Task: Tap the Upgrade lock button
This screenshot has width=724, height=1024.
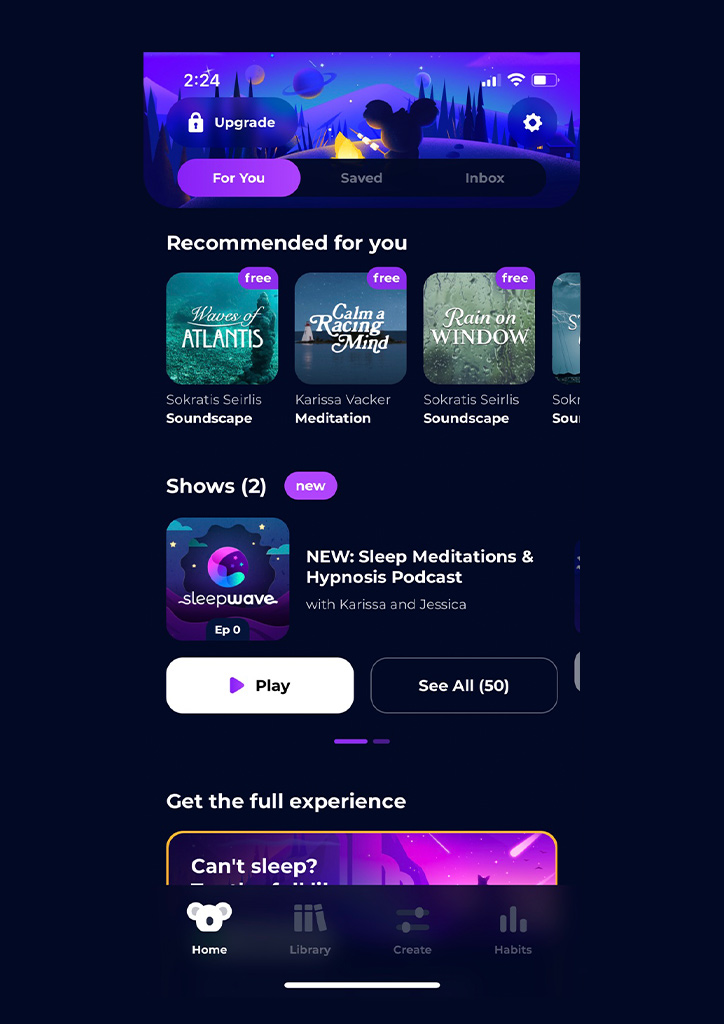Action: coord(232,123)
